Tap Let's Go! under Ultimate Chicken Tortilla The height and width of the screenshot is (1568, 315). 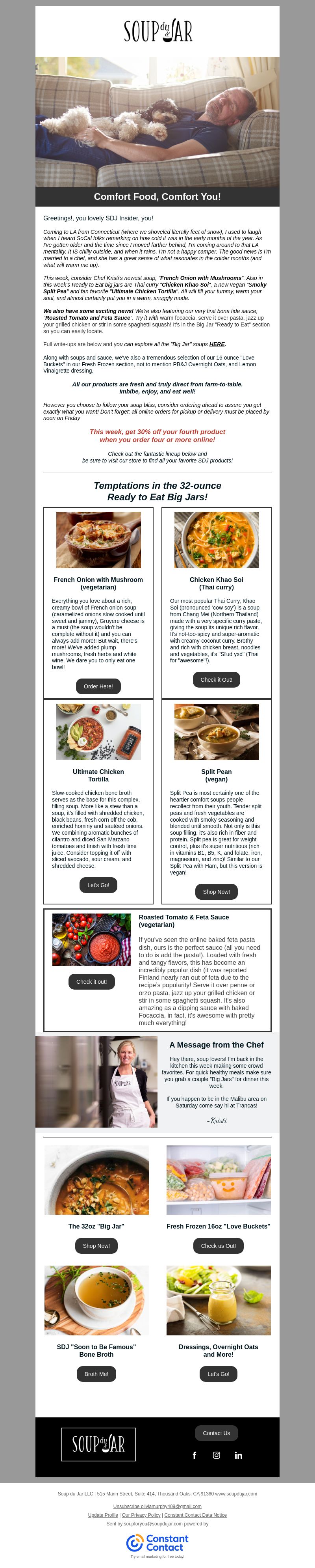click(x=98, y=885)
